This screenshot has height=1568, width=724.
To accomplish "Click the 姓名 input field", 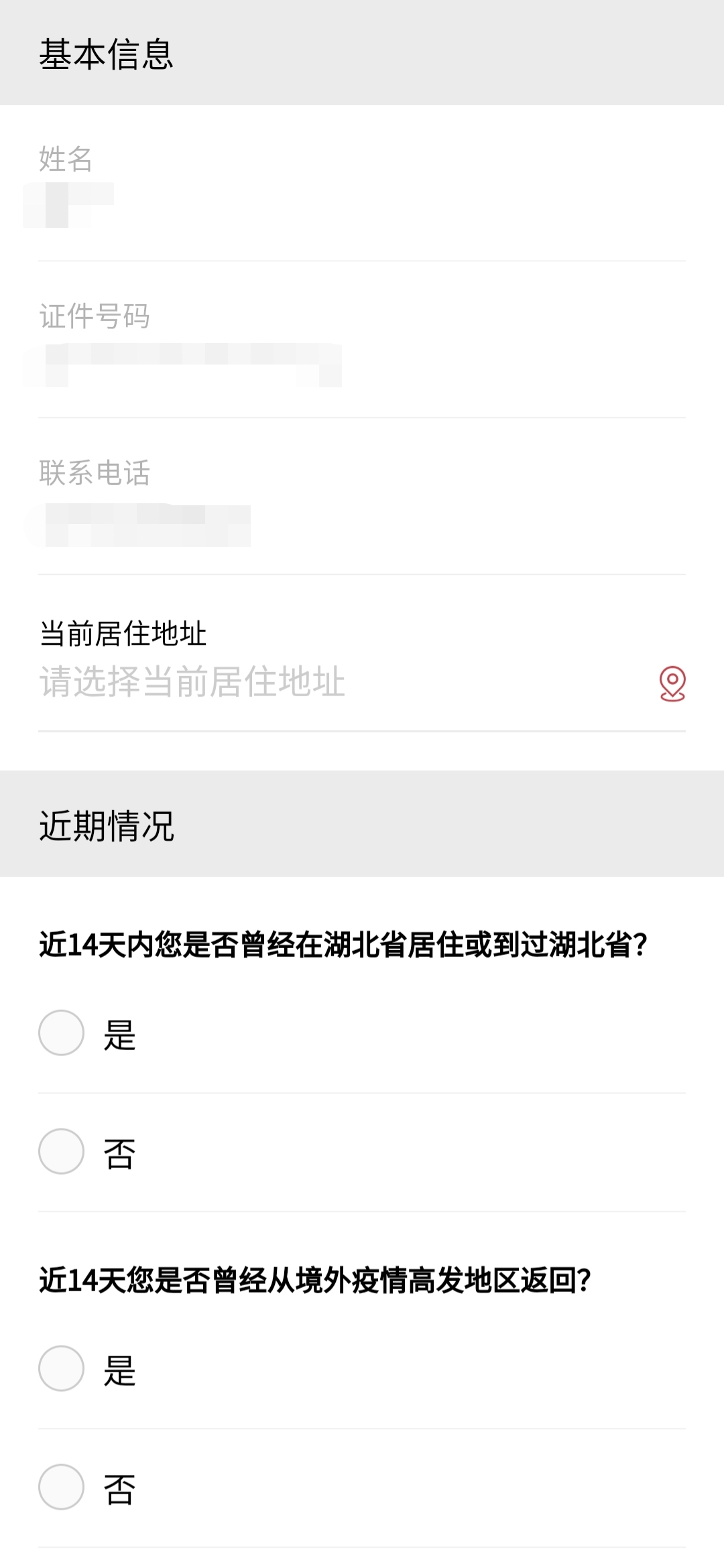I will (268, 204).
